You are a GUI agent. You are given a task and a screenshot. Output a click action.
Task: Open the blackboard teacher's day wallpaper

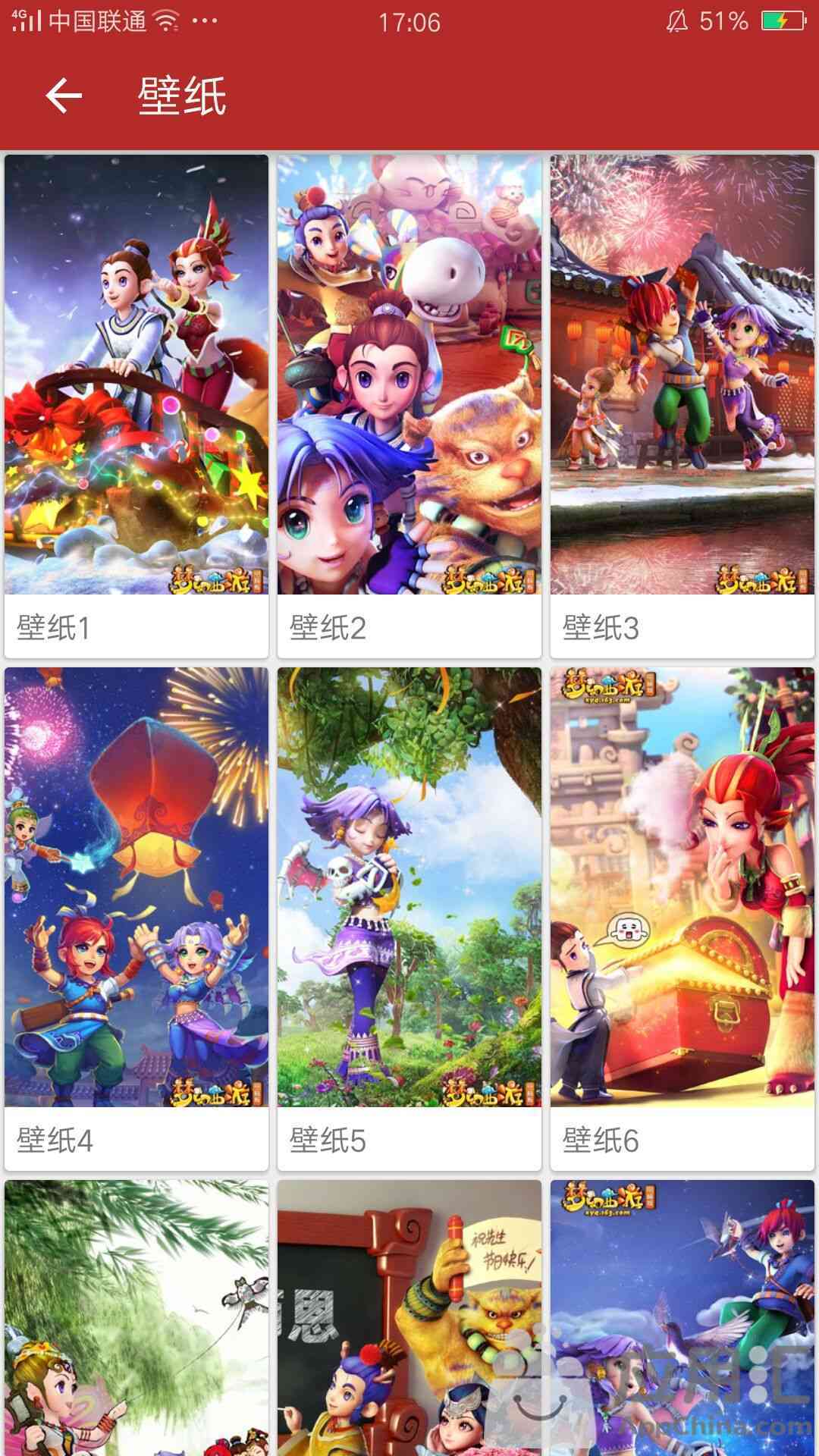[409, 1318]
